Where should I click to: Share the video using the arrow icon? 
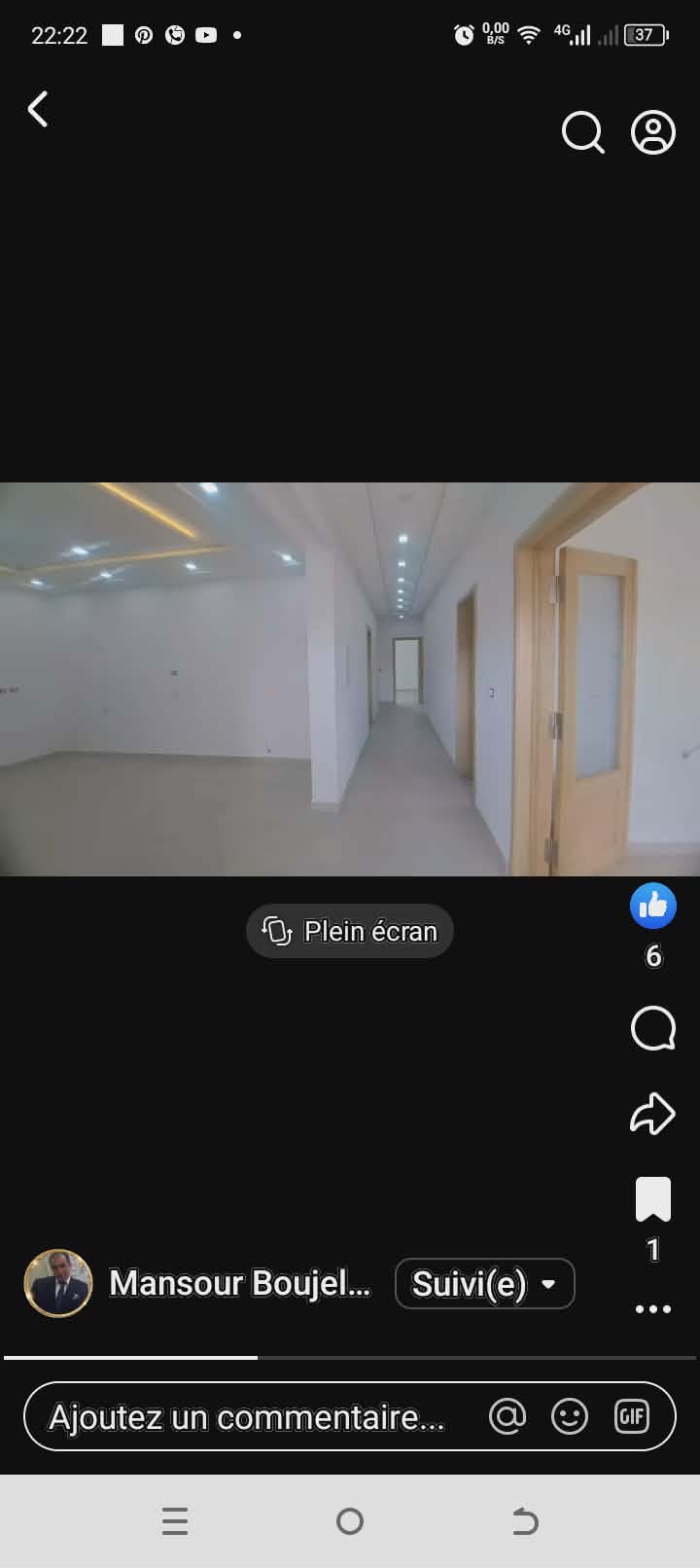651,1114
